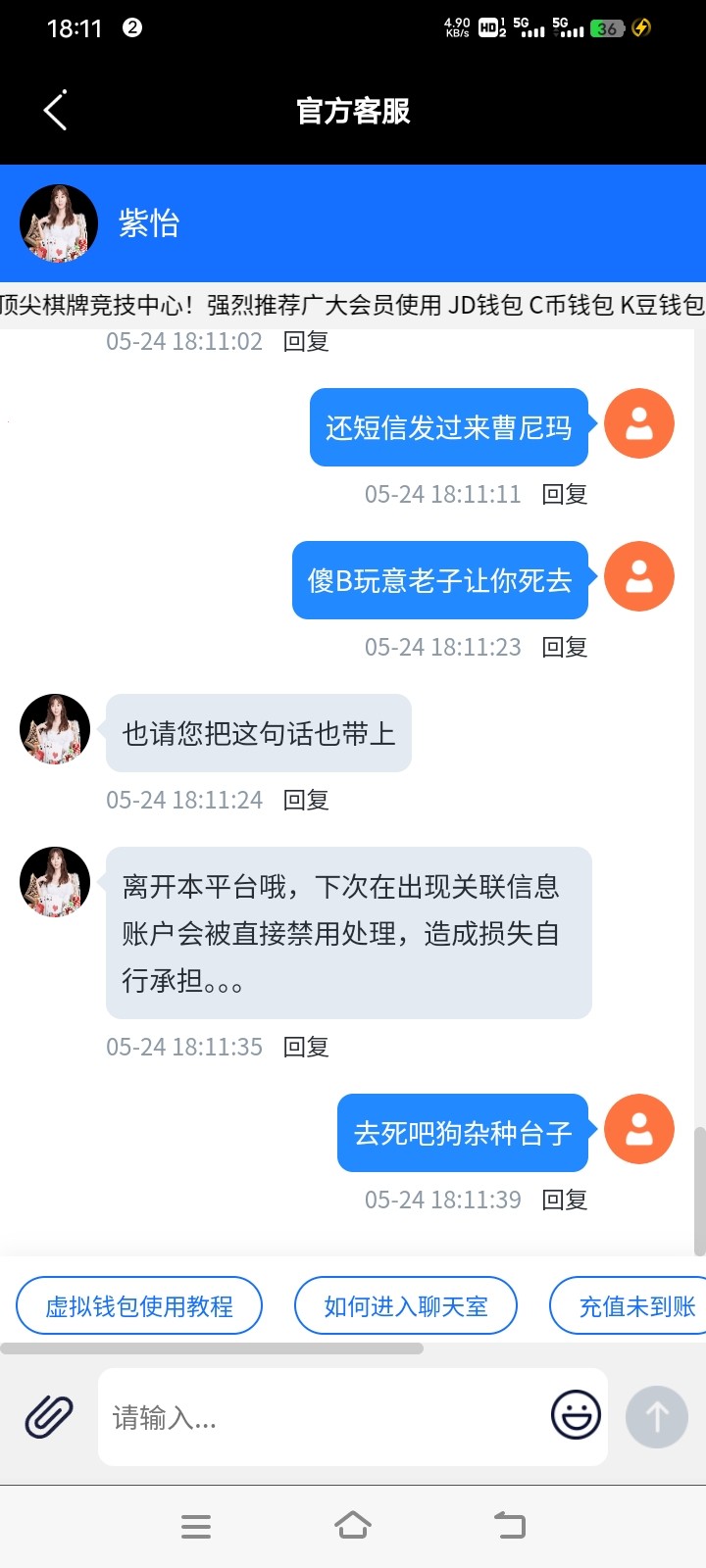Tap 回复 under the 18:11:11 message
Image resolution: width=706 pixels, height=1568 pixels.
click(x=565, y=494)
